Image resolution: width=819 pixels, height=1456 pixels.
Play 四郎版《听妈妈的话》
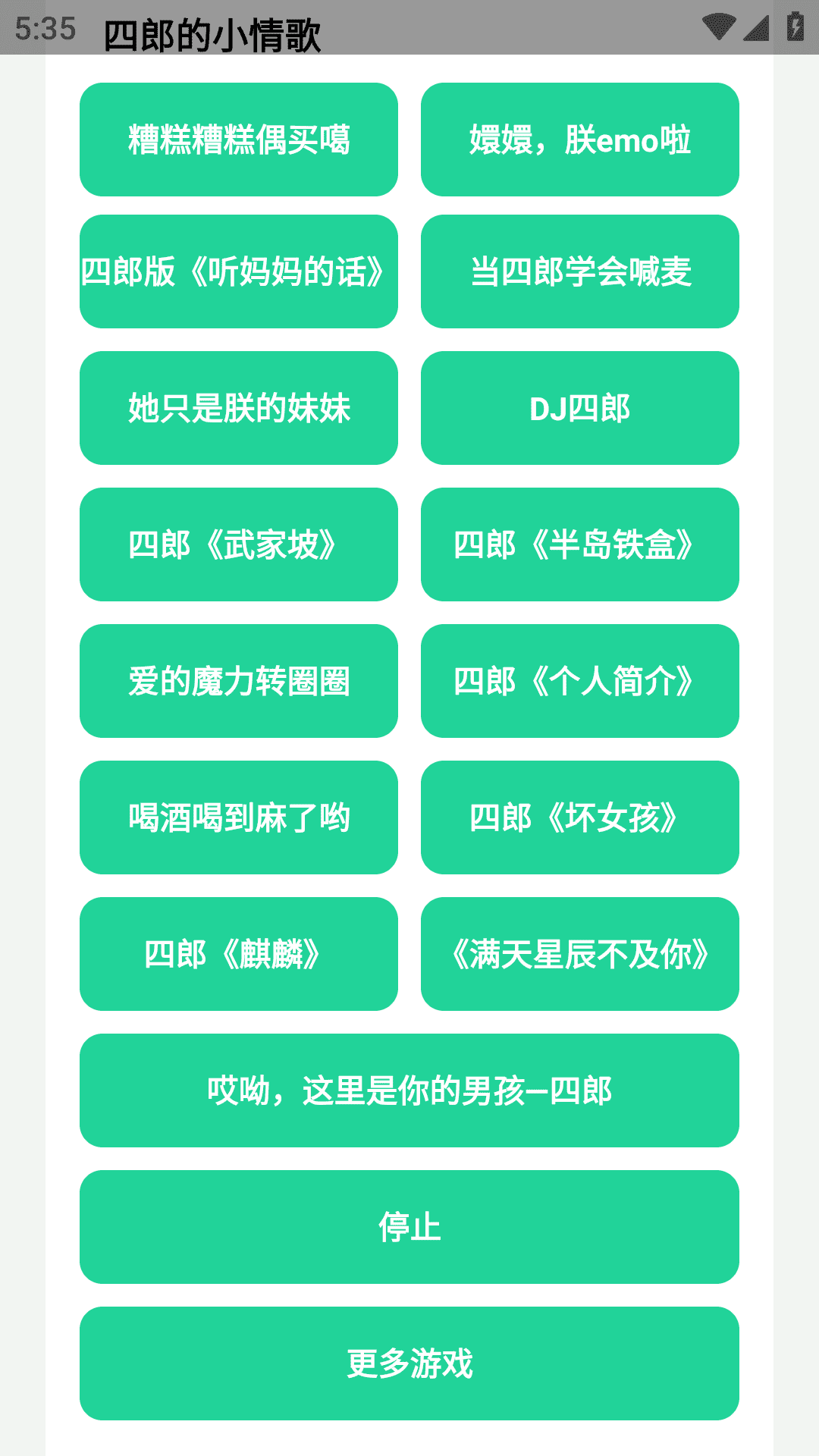coord(239,271)
